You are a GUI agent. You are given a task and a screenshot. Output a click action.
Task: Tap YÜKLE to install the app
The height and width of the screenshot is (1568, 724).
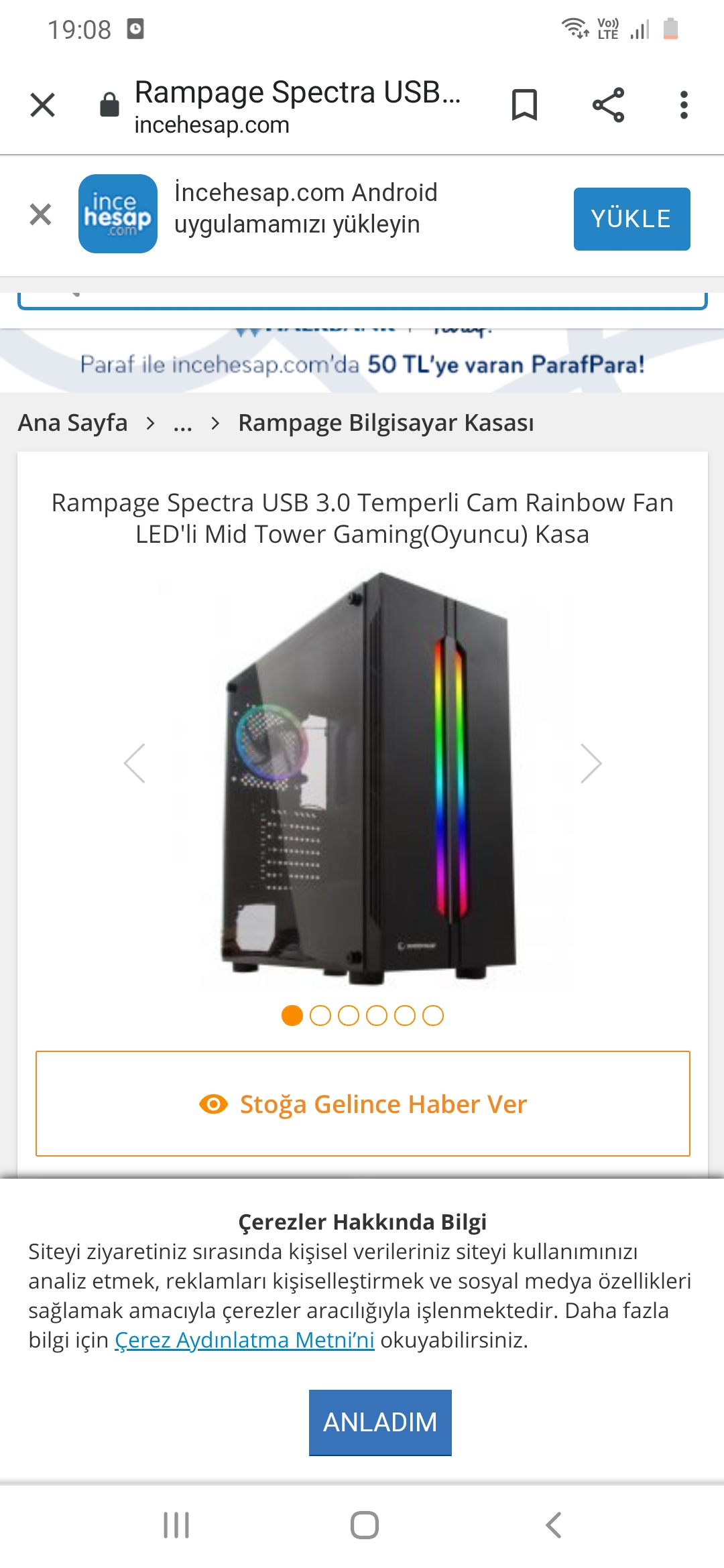tap(631, 219)
